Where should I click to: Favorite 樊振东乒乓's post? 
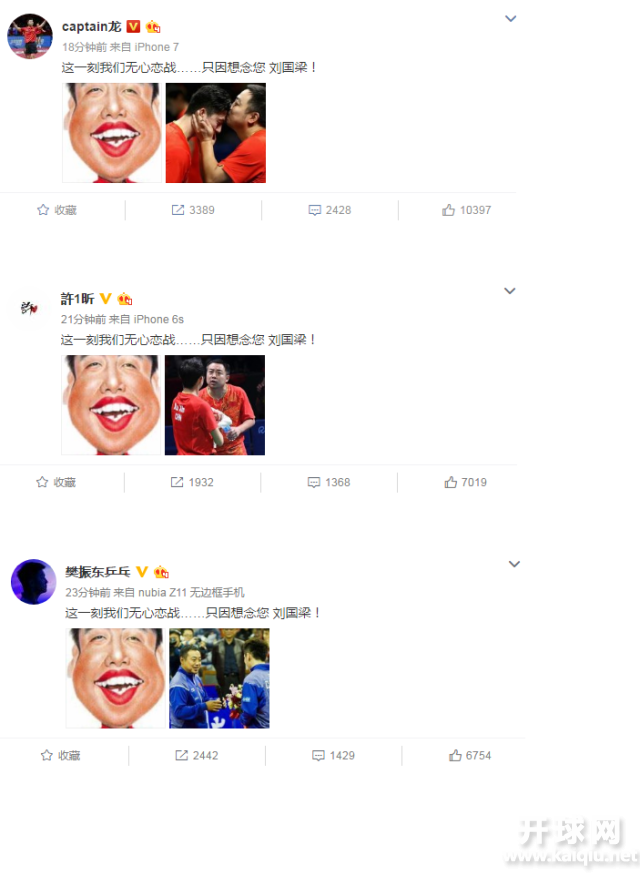[60, 755]
